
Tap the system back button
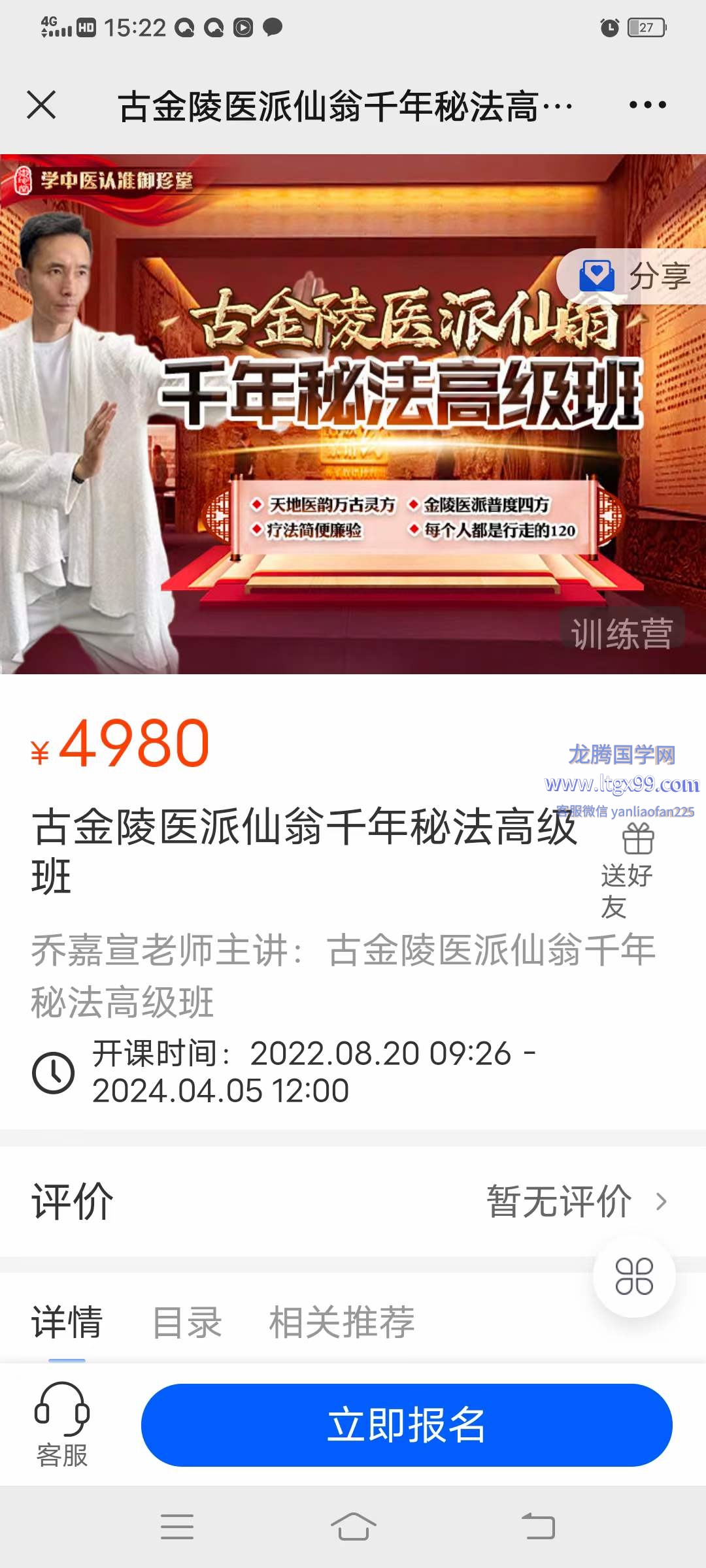click(538, 1527)
